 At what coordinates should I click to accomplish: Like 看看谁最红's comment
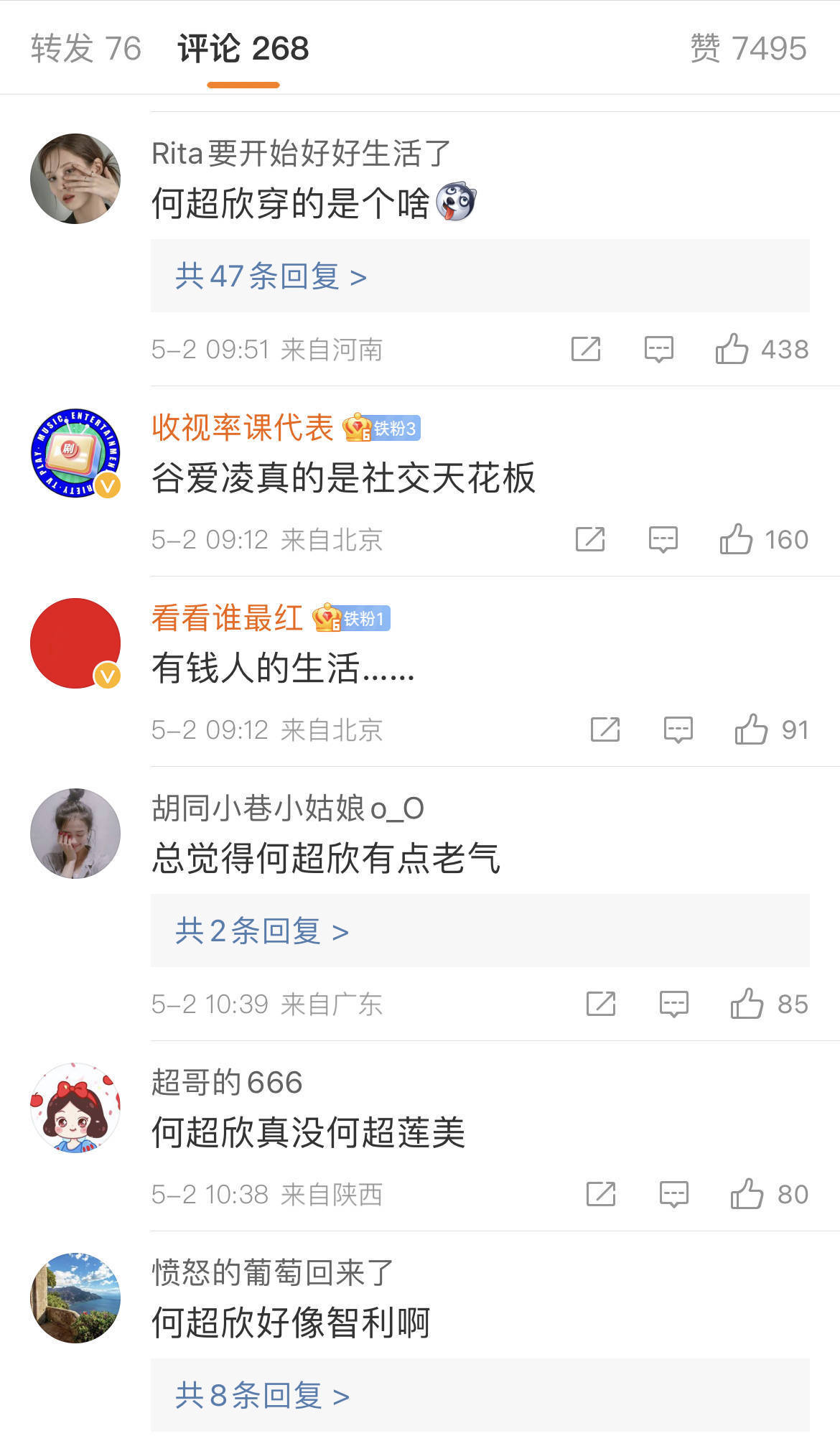751,729
